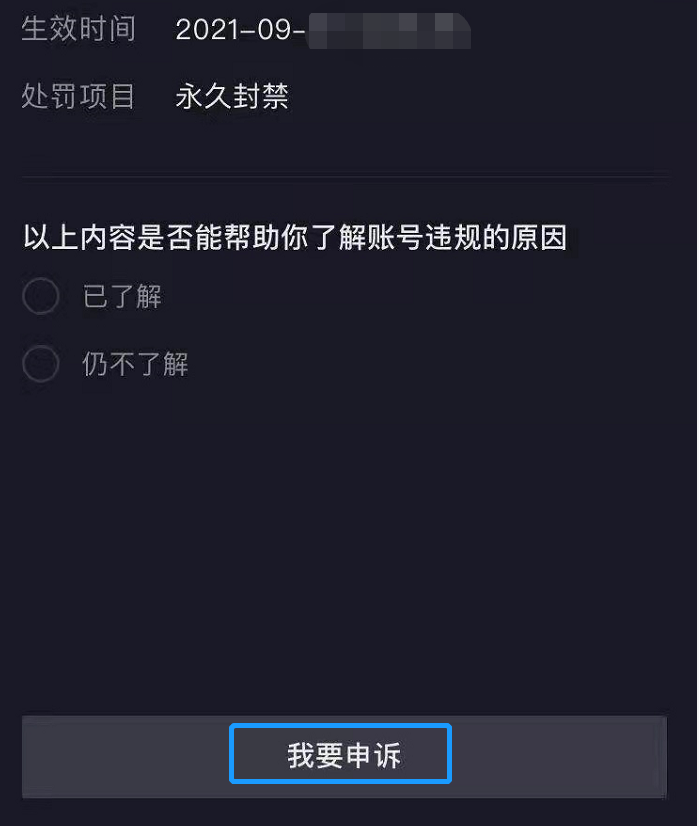Screen dimensions: 699x826
Task: Choose the 仍不了解 radio option
Action: coord(41,364)
